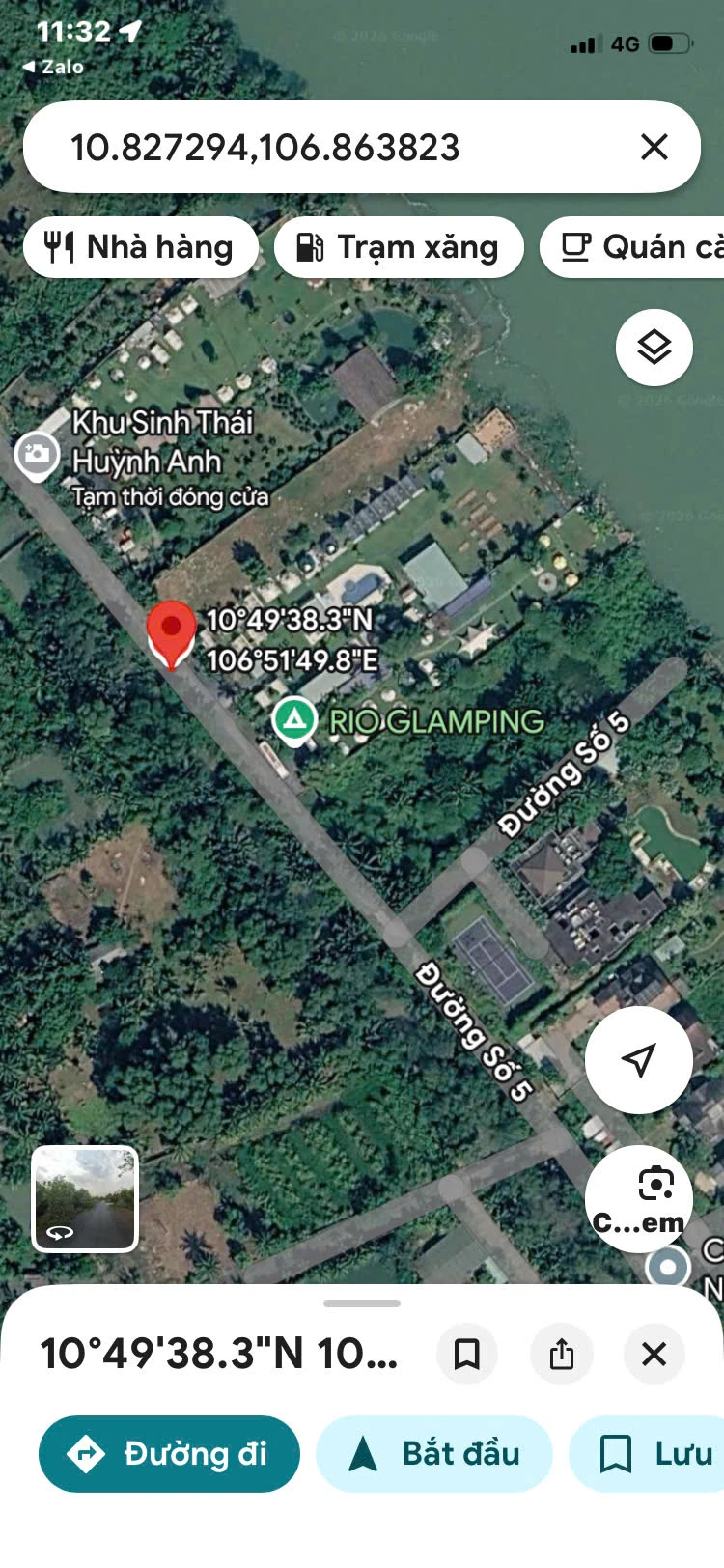Close the location info sheet
The image size is (724, 1568).
click(654, 1354)
